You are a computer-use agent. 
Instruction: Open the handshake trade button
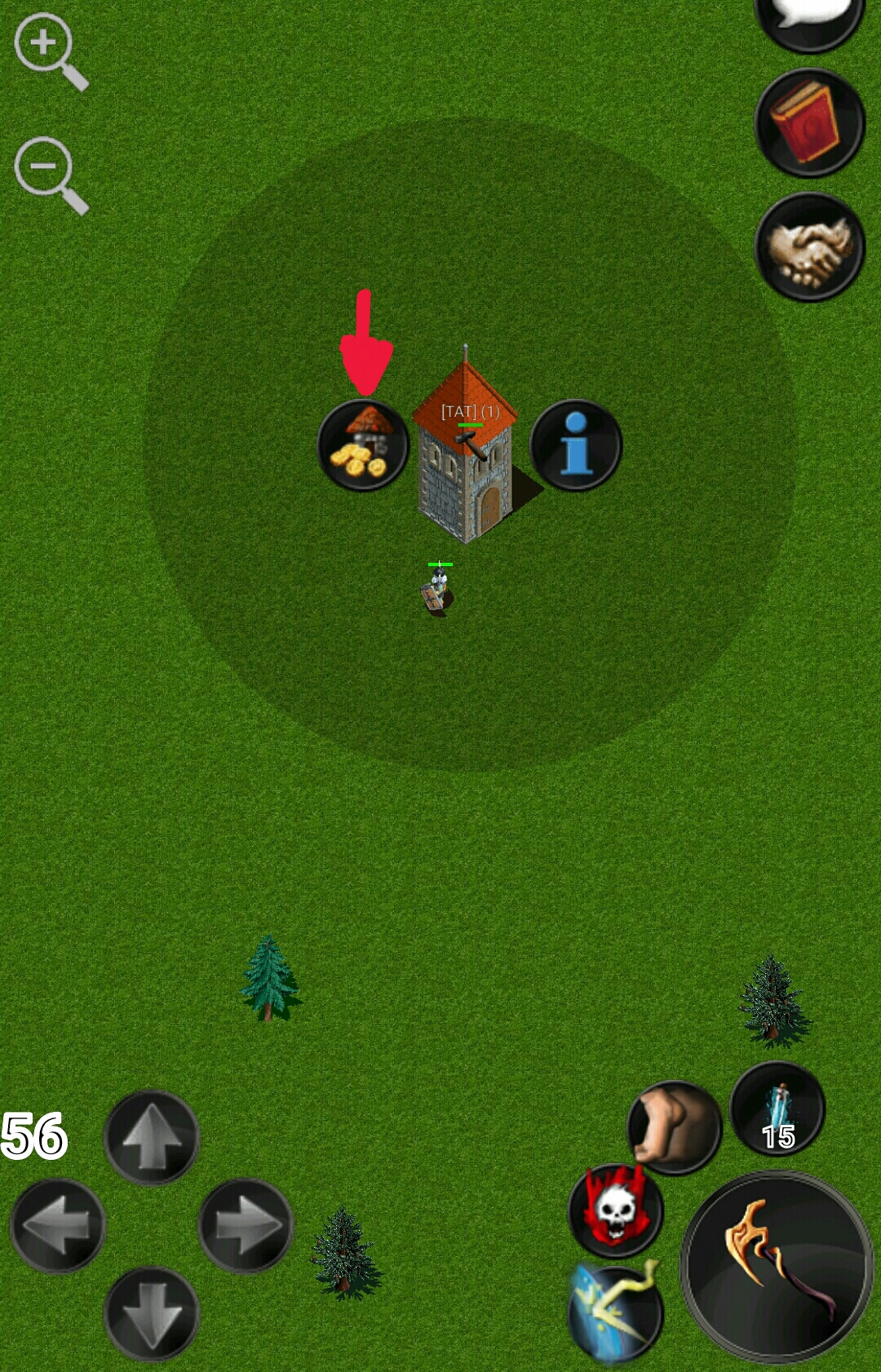(x=809, y=246)
